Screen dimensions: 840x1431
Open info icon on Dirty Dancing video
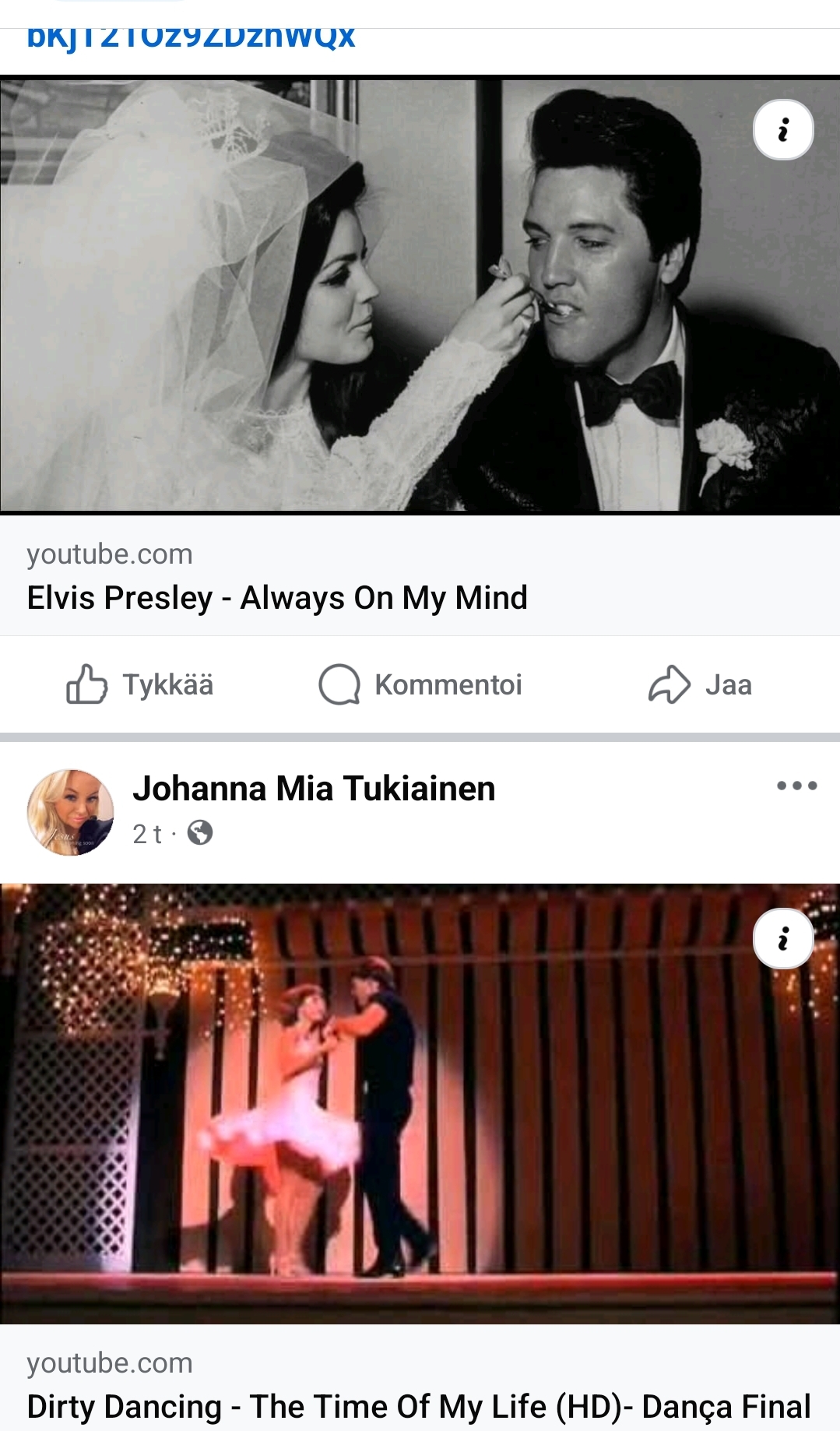[783, 938]
